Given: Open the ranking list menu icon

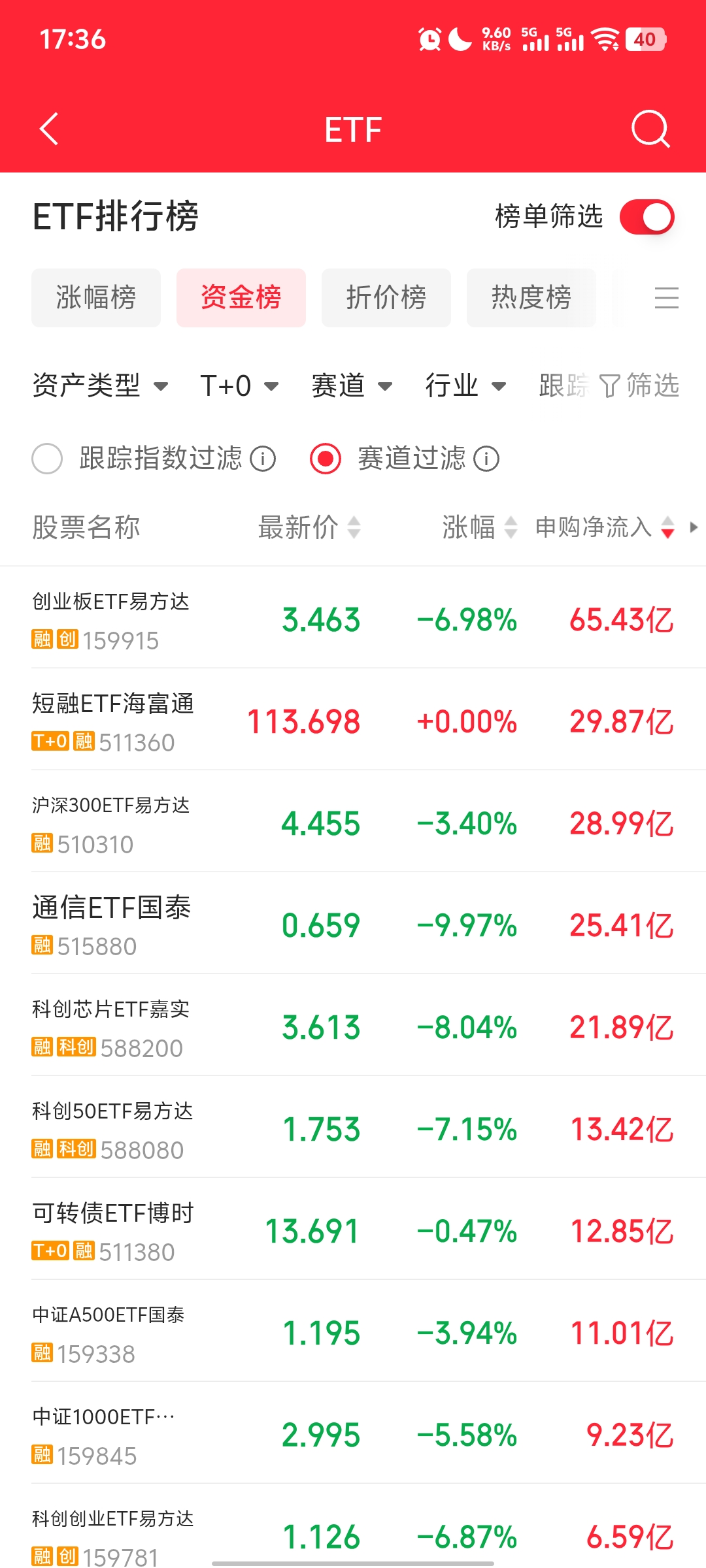Looking at the screenshot, I should pos(666,298).
